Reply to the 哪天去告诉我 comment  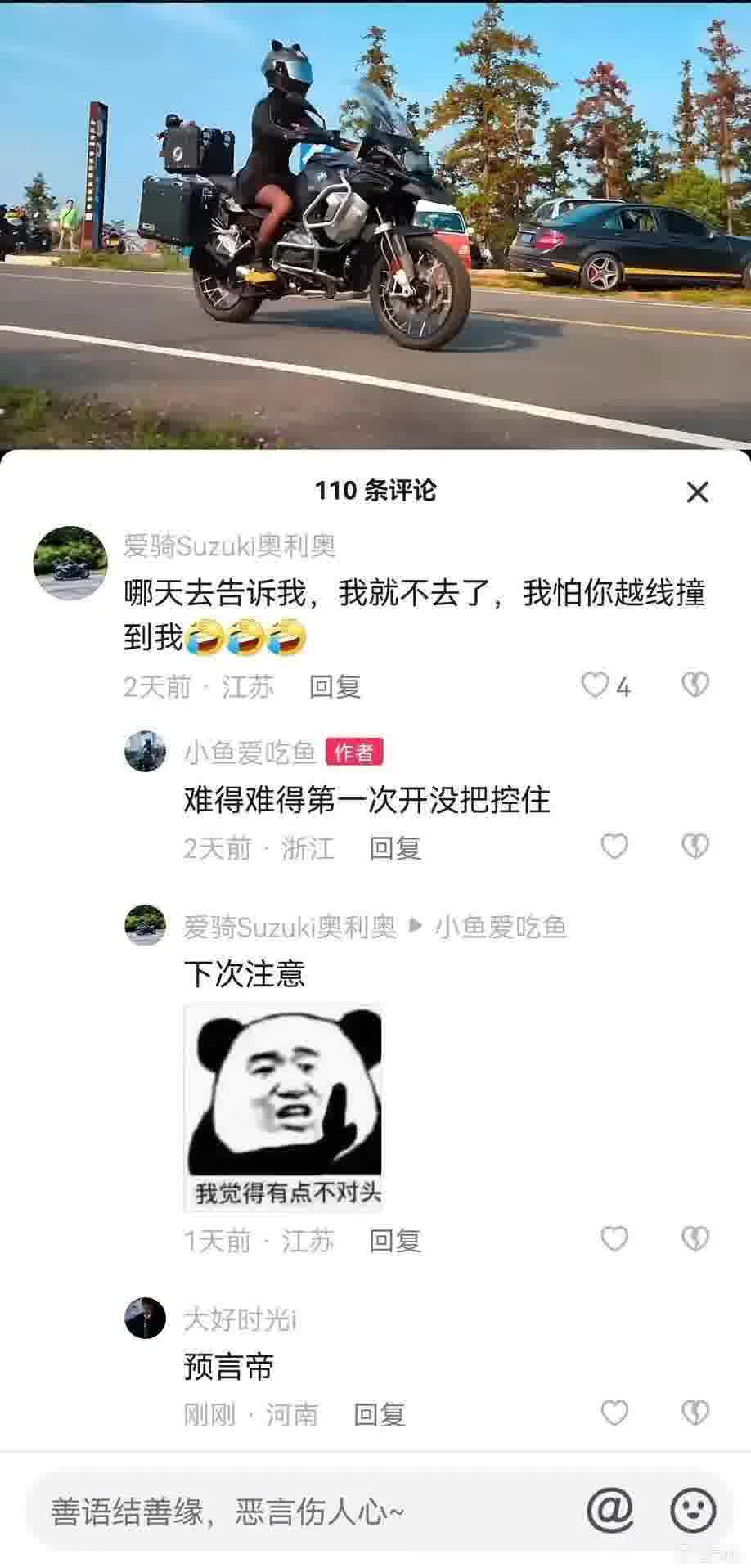tap(335, 687)
